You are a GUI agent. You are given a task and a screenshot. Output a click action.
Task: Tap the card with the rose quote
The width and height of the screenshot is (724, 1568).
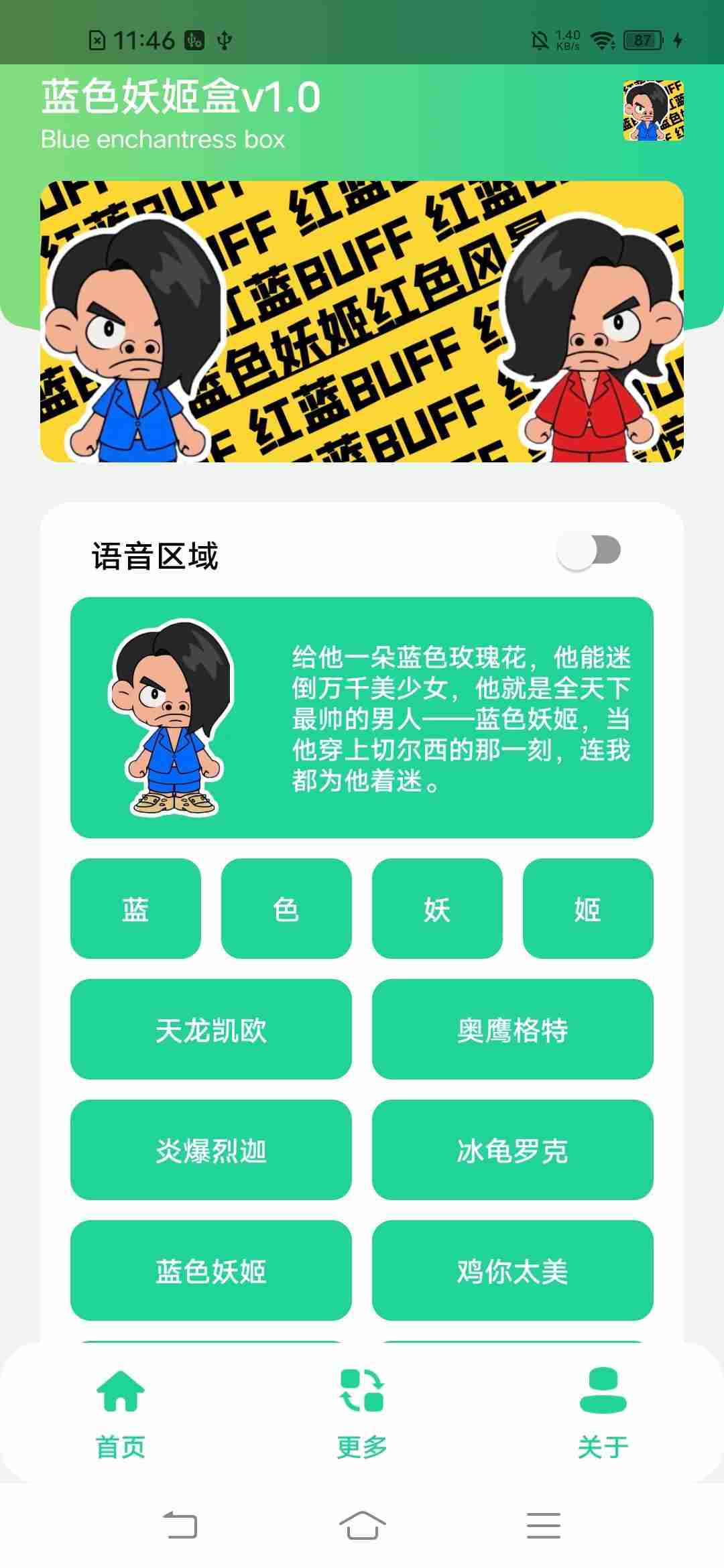pos(362,718)
